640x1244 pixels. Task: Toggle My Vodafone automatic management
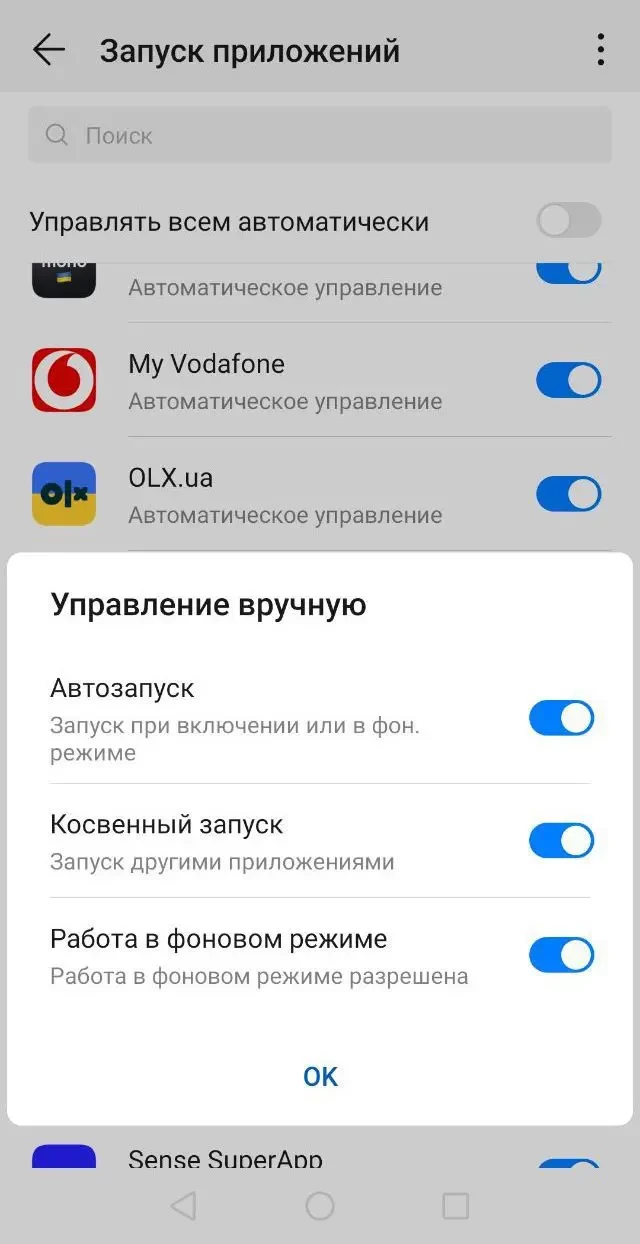[569, 380]
